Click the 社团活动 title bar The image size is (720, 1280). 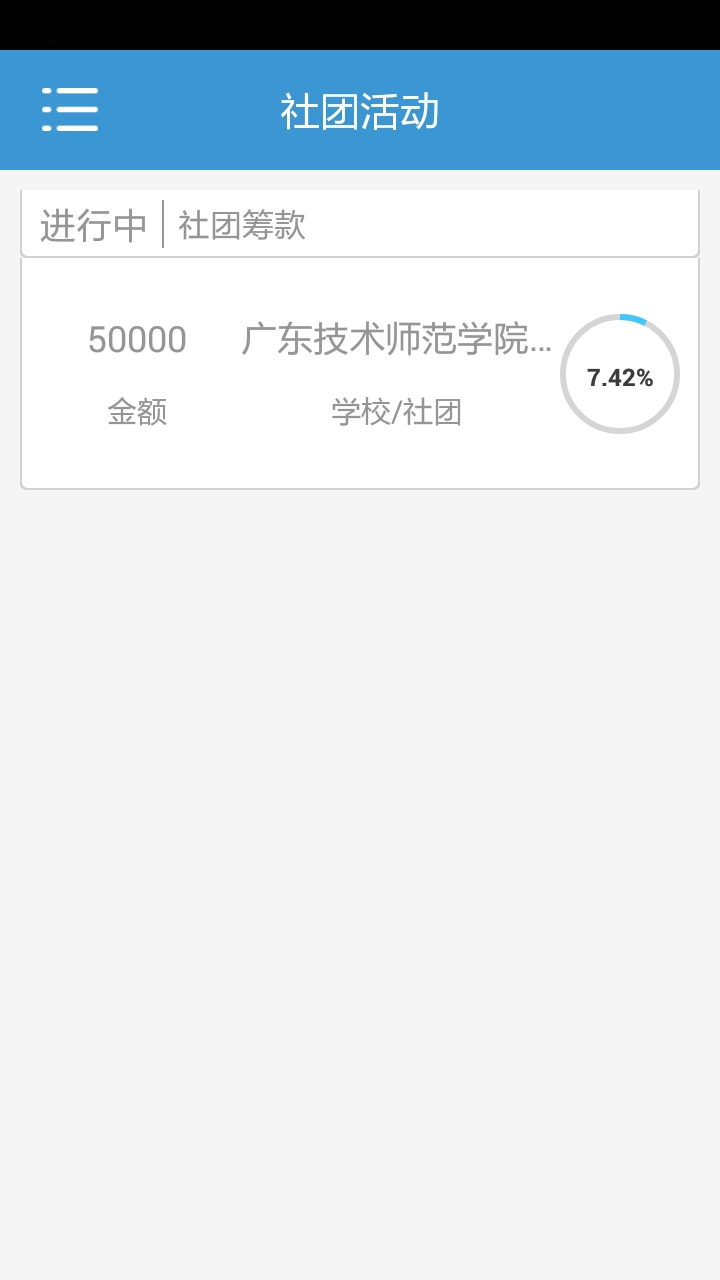(x=360, y=110)
